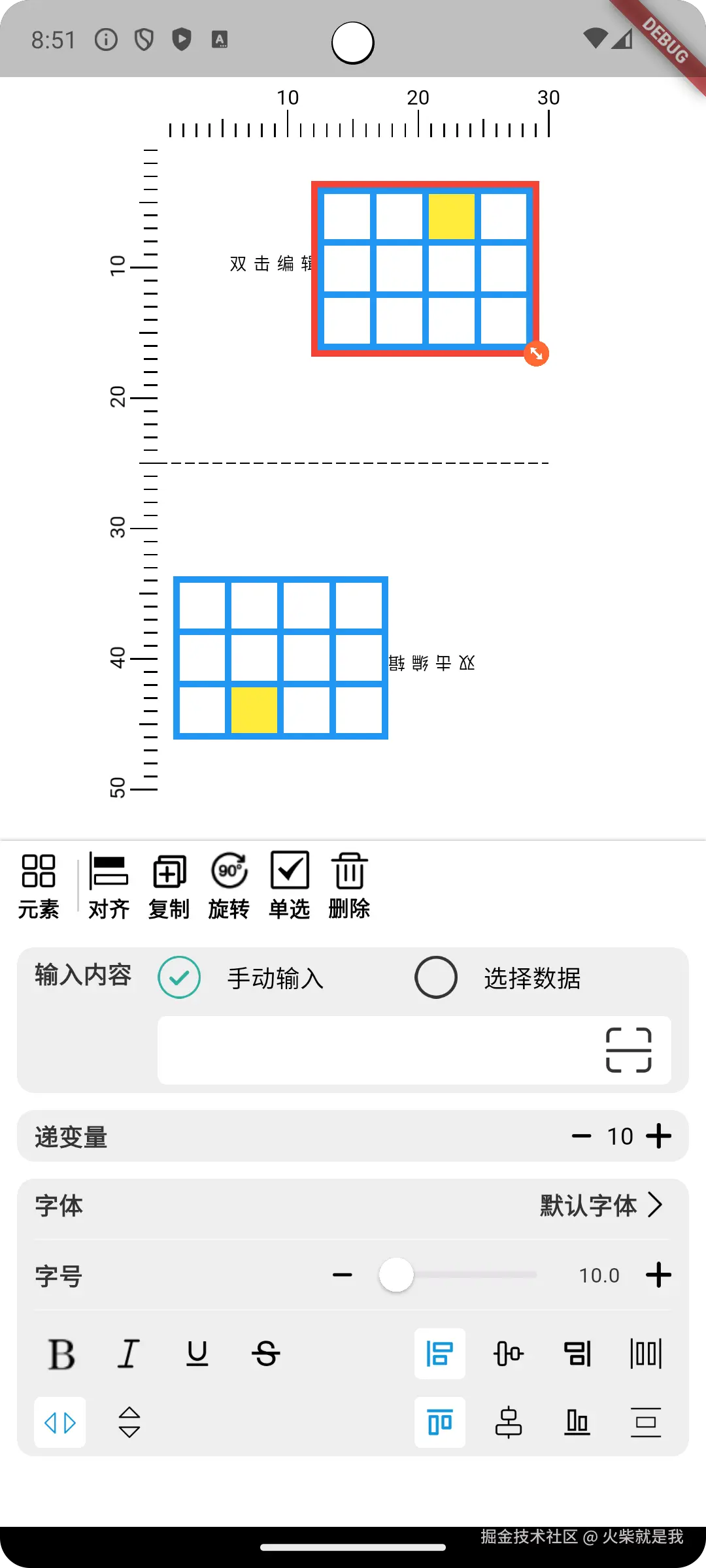Decrease 字号 font size with minus
Viewport: 706px width, 1568px height.
[342, 1275]
